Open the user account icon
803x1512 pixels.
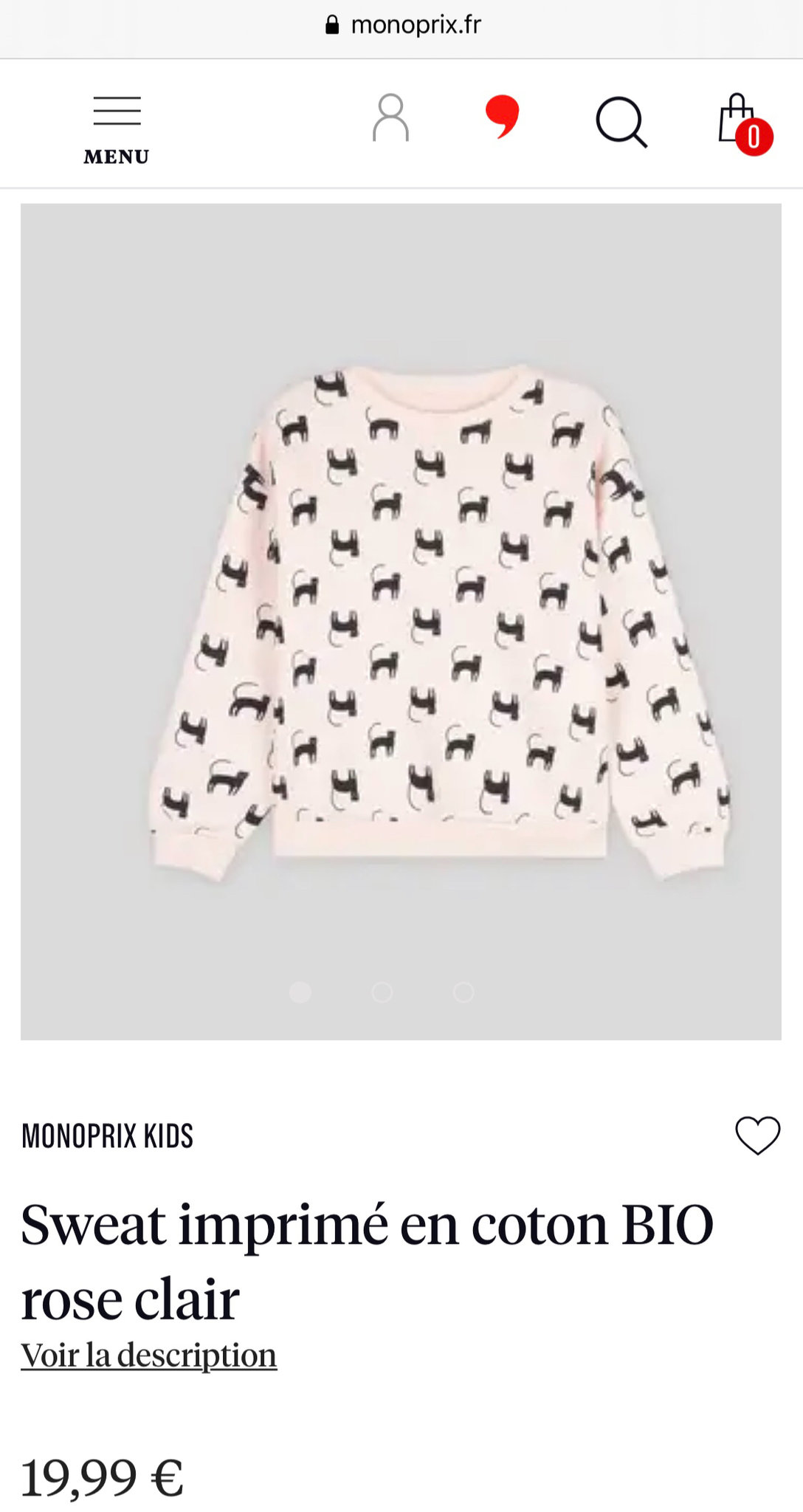390,117
